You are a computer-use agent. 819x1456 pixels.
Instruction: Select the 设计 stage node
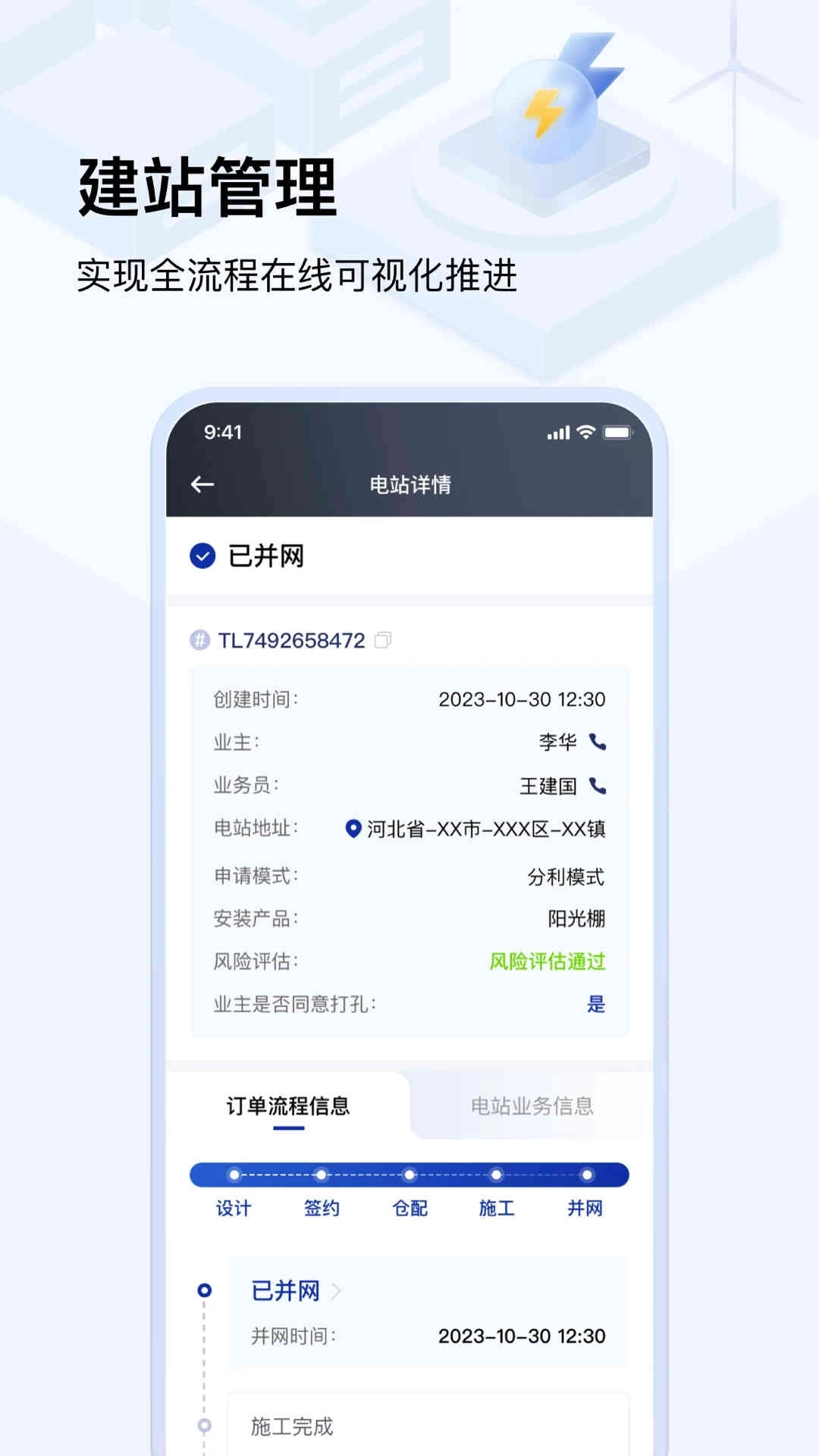pos(235,1175)
